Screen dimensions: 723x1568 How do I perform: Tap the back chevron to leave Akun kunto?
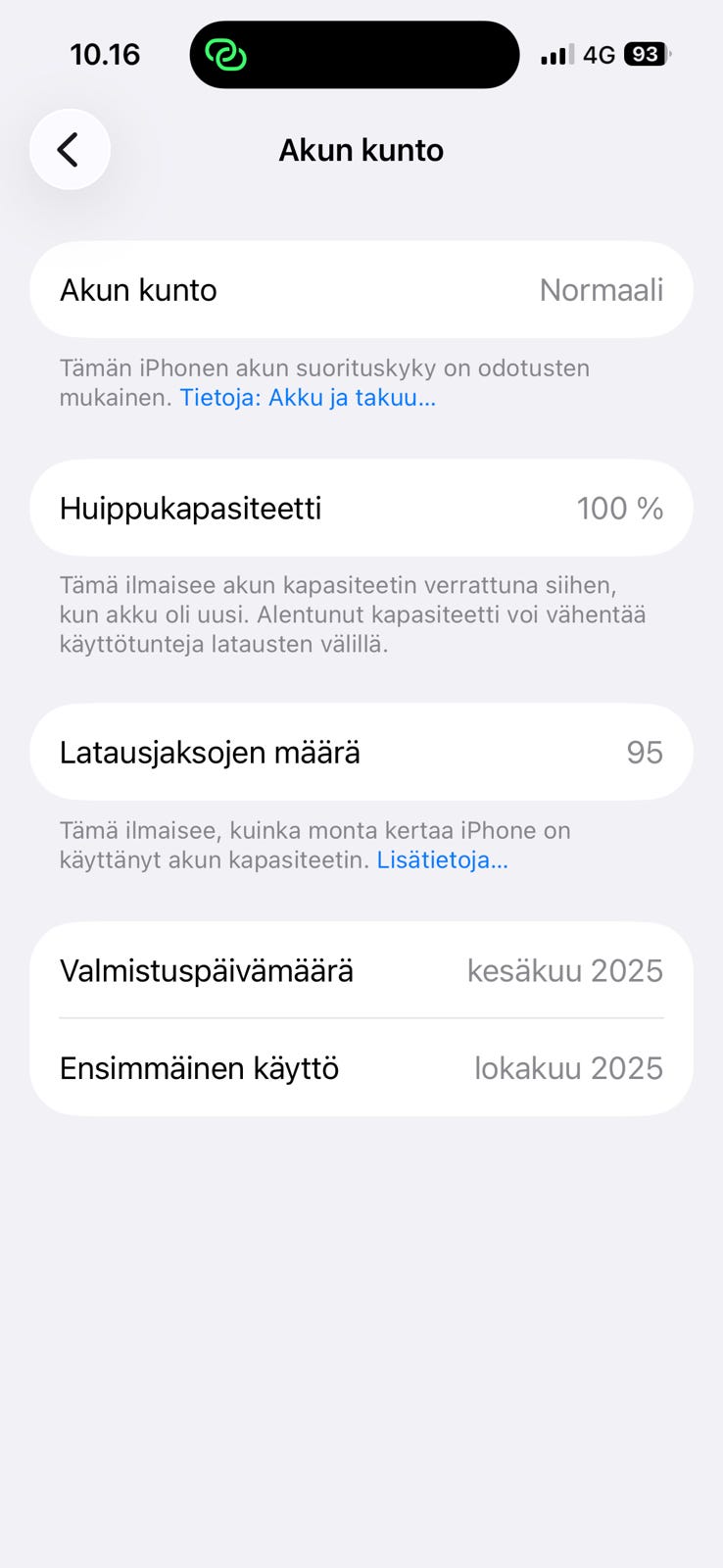tap(70, 149)
